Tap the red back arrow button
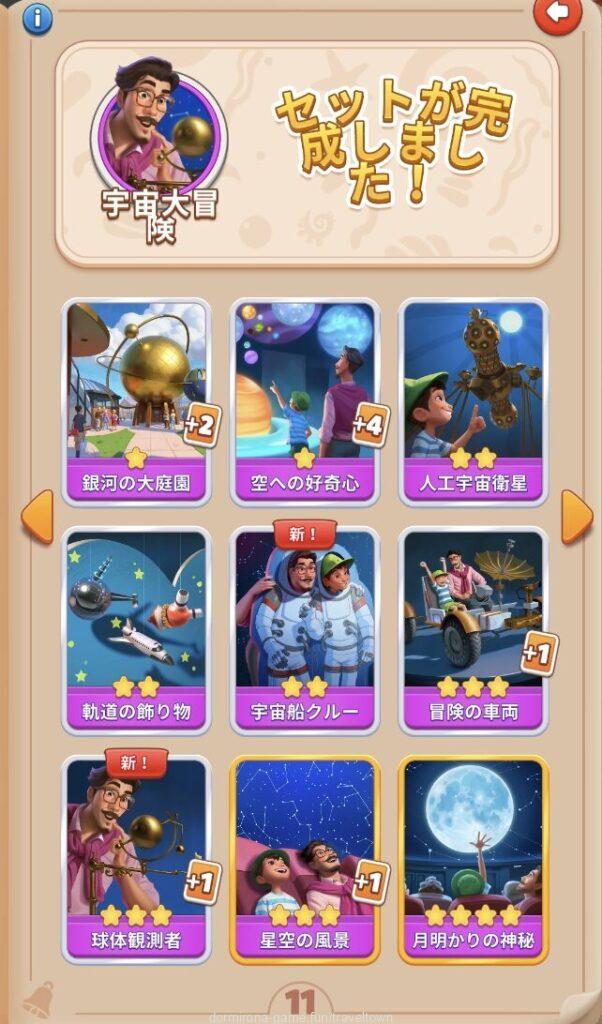 click(x=556, y=14)
